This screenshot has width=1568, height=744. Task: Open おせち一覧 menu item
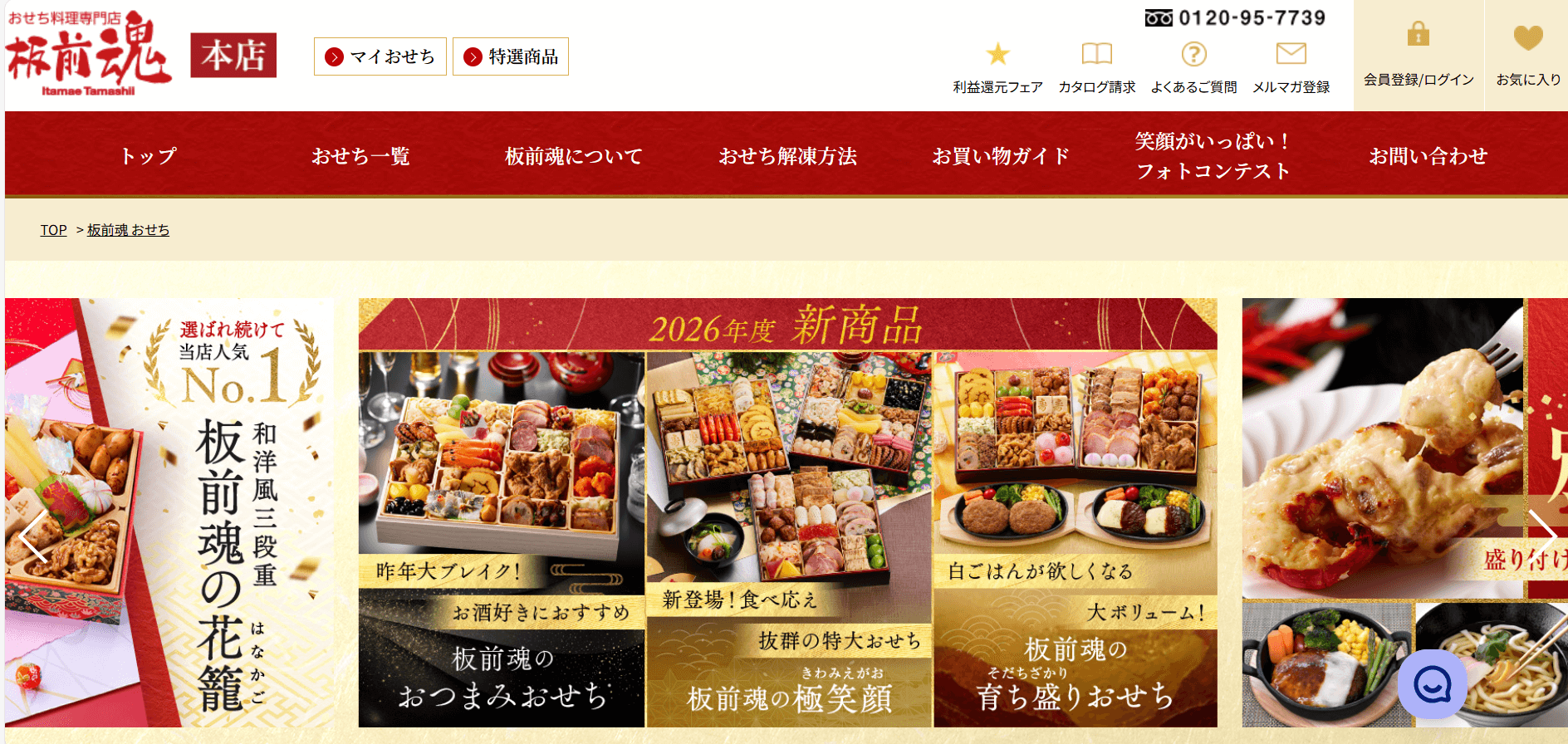pos(360,156)
